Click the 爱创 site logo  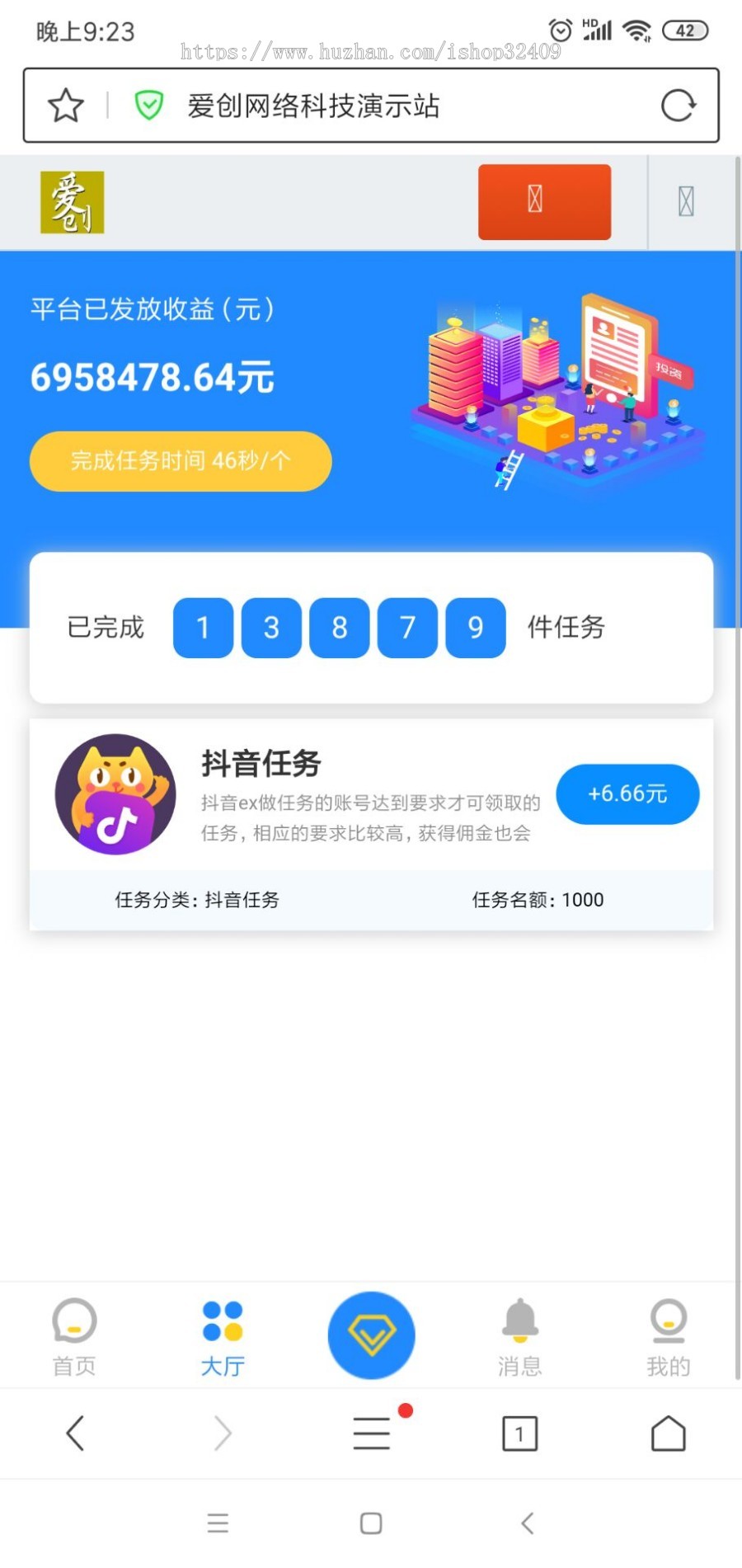(71, 203)
